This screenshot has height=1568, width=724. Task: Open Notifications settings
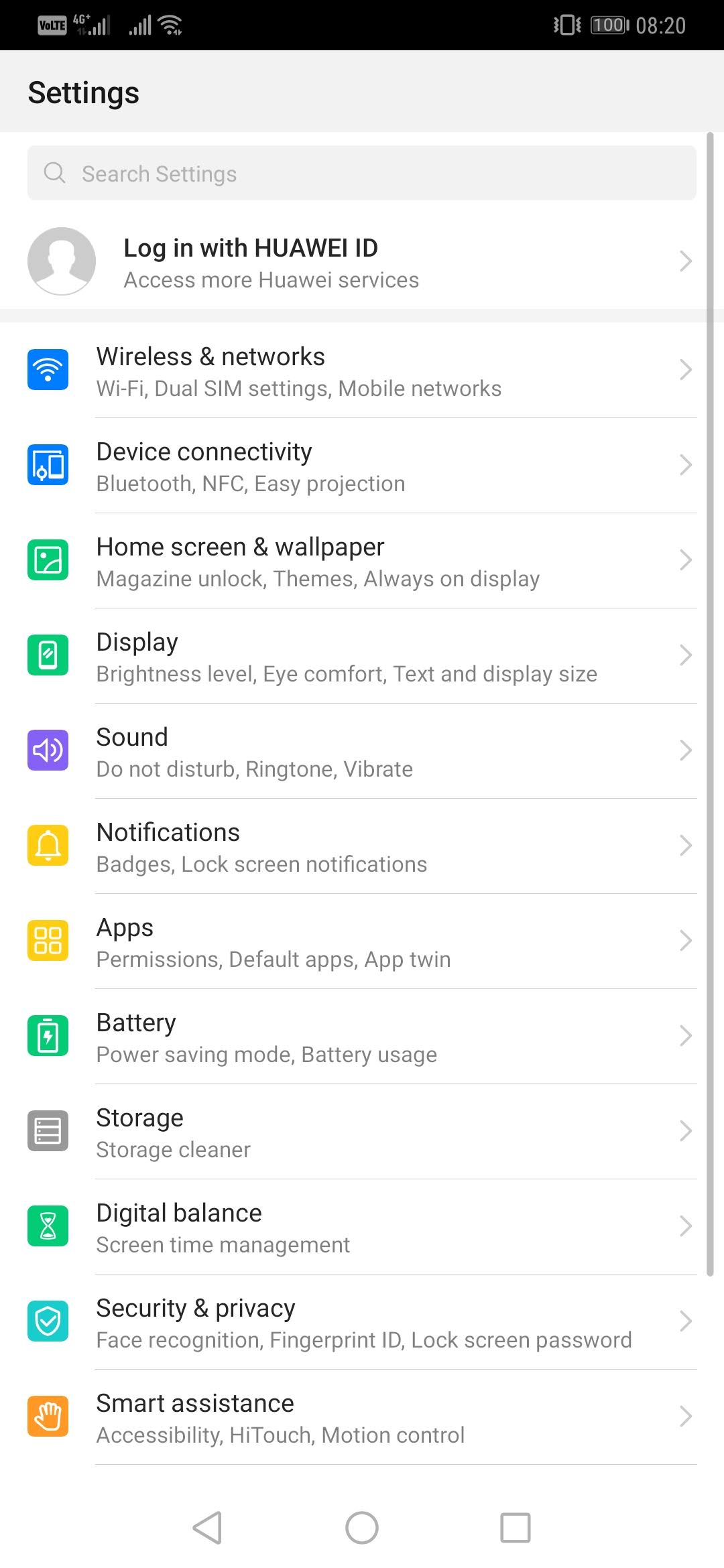pos(362,846)
